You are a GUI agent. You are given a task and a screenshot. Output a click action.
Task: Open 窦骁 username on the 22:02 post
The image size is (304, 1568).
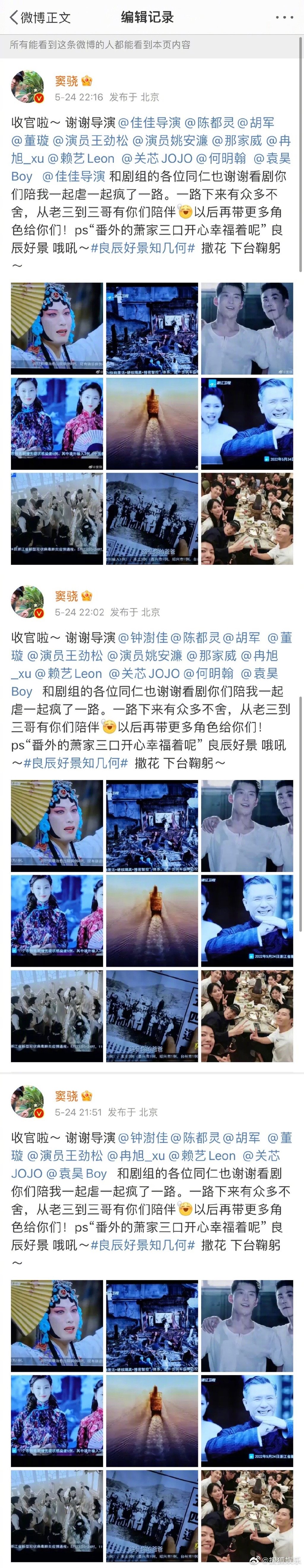click(66, 596)
